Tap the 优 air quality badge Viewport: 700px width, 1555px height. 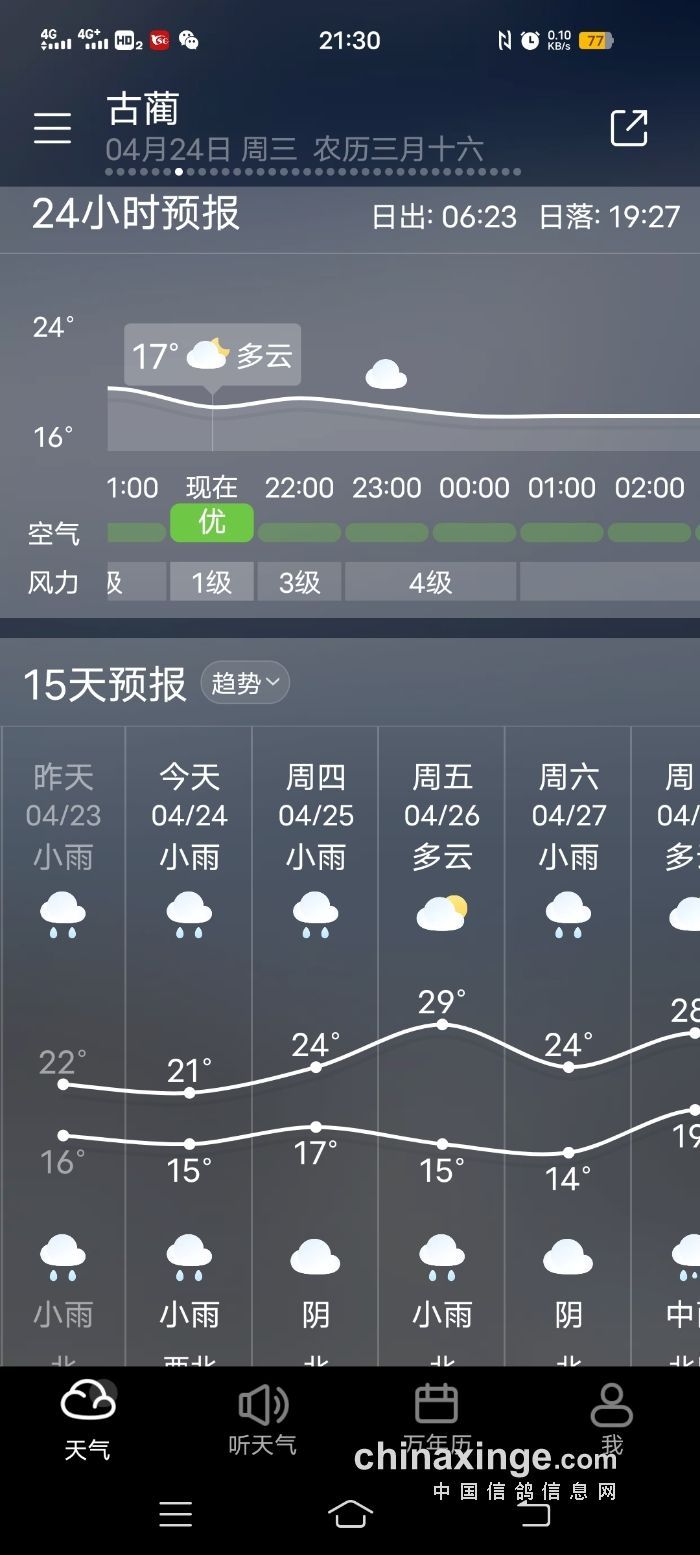(212, 523)
